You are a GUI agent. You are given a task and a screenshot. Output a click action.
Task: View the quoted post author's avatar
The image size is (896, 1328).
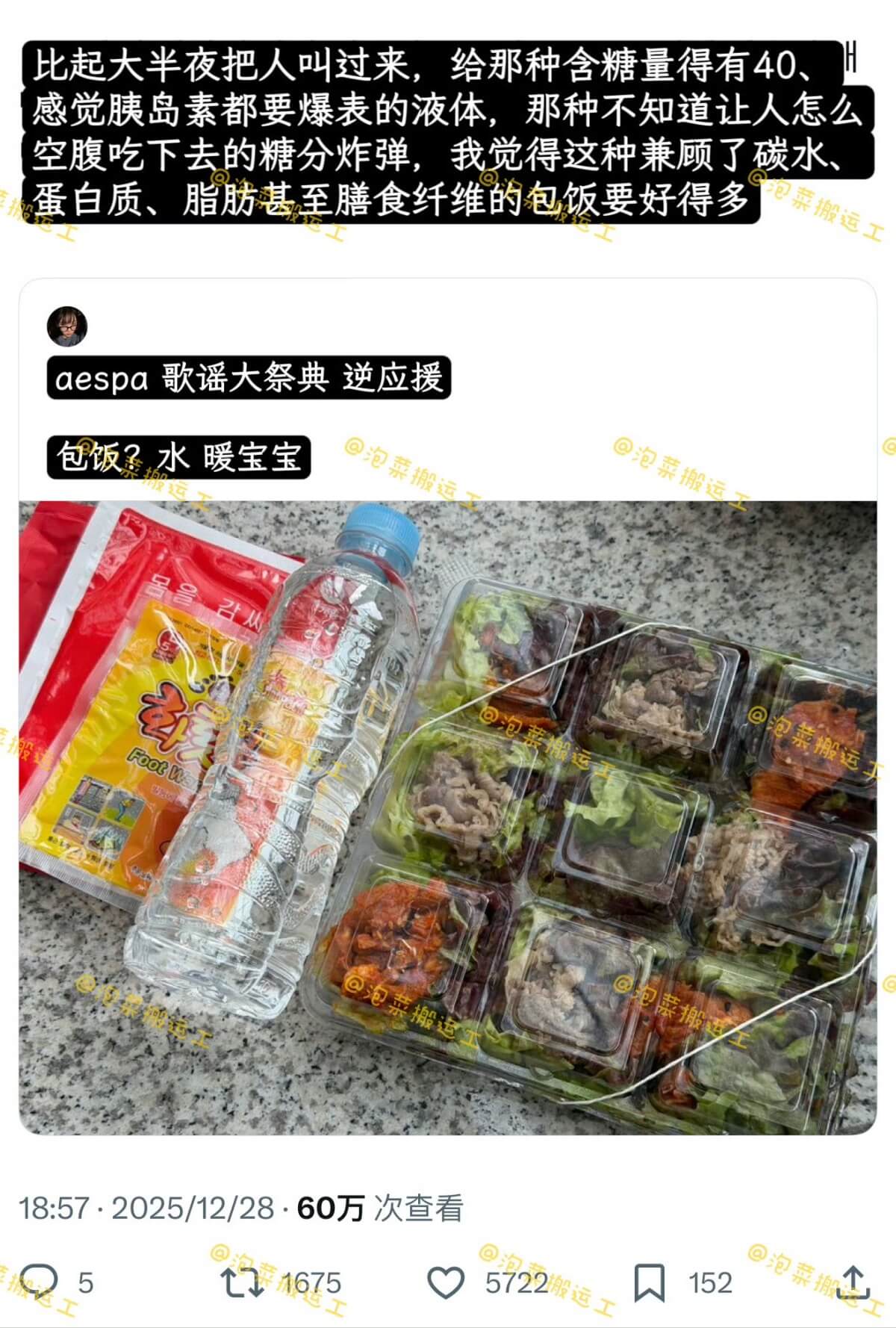pos(67,326)
